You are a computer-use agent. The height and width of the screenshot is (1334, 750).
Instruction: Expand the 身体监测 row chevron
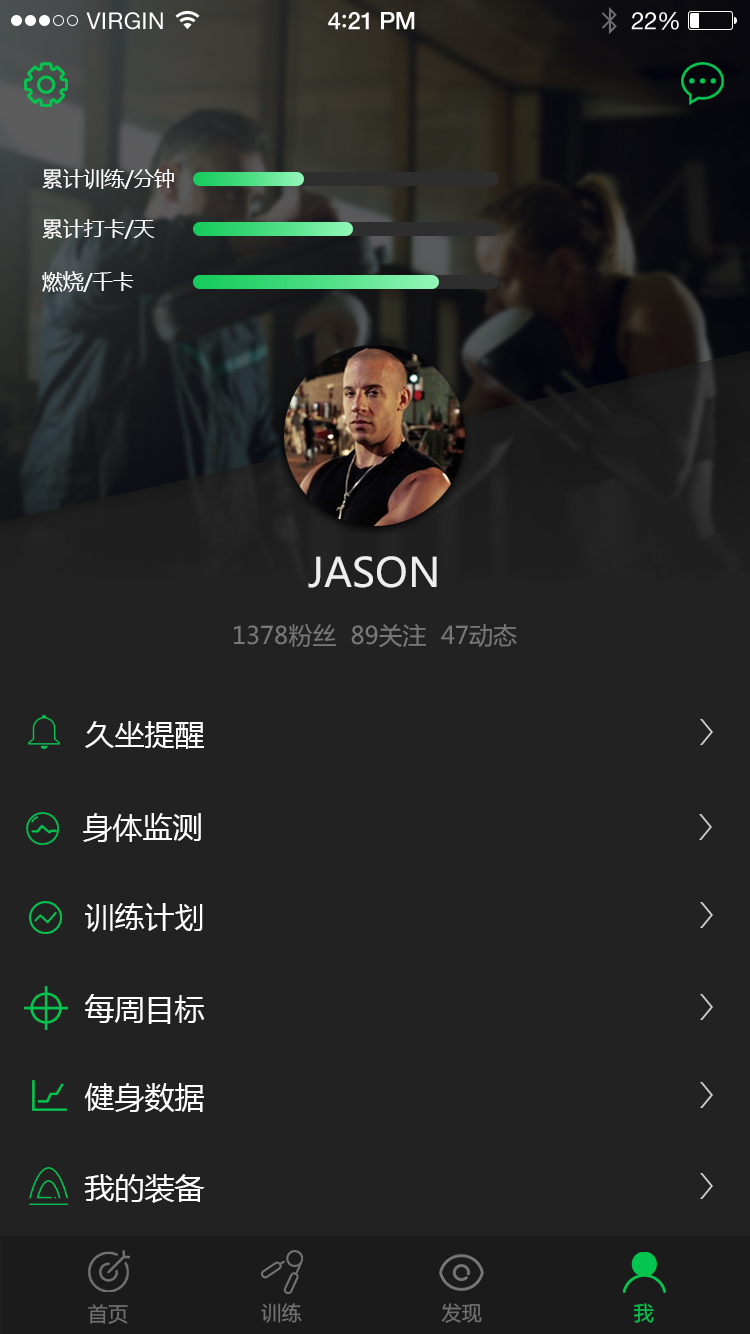point(706,827)
